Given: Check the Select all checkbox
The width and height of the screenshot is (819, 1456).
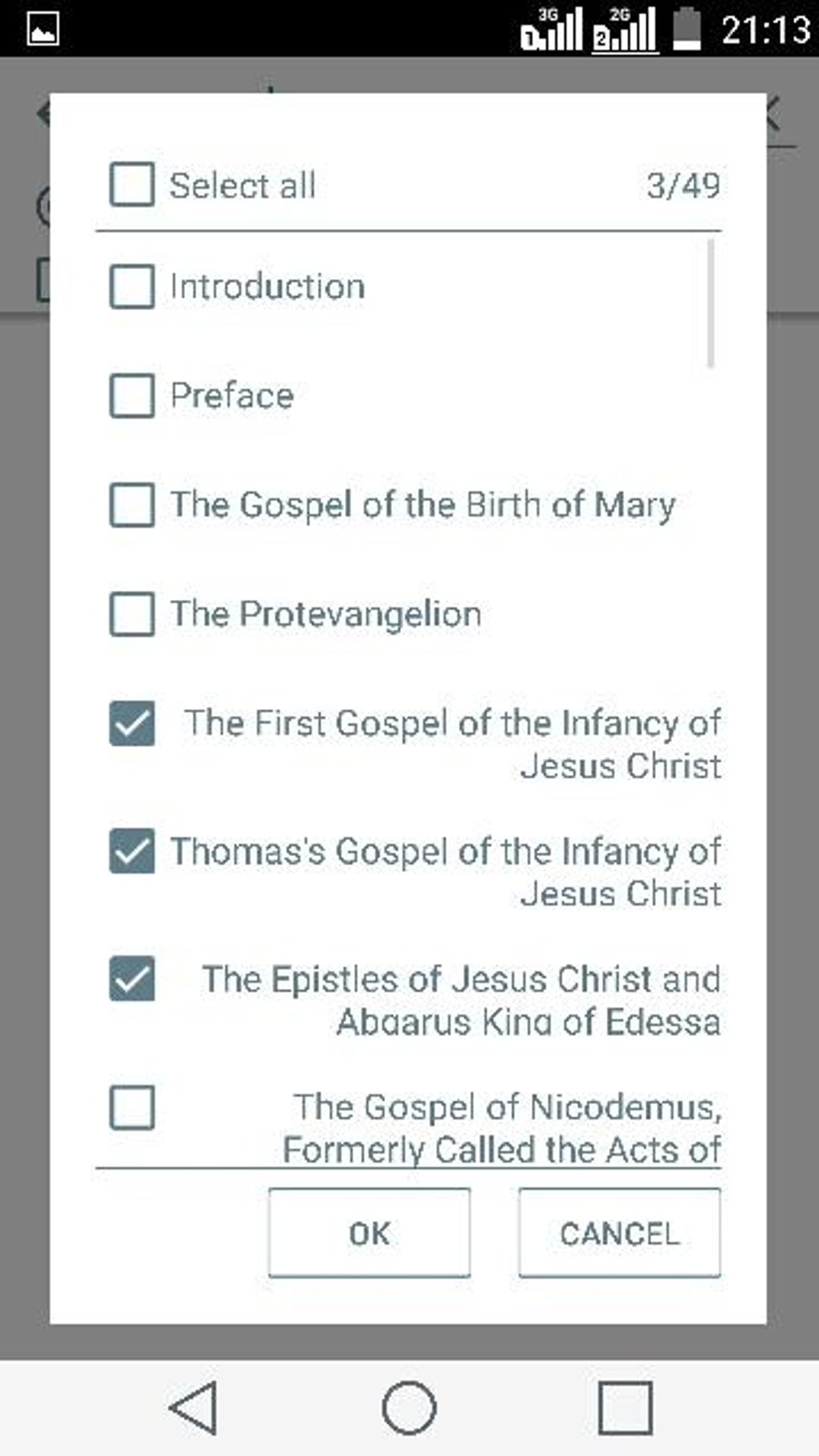Looking at the screenshot, I should (132, 185).
